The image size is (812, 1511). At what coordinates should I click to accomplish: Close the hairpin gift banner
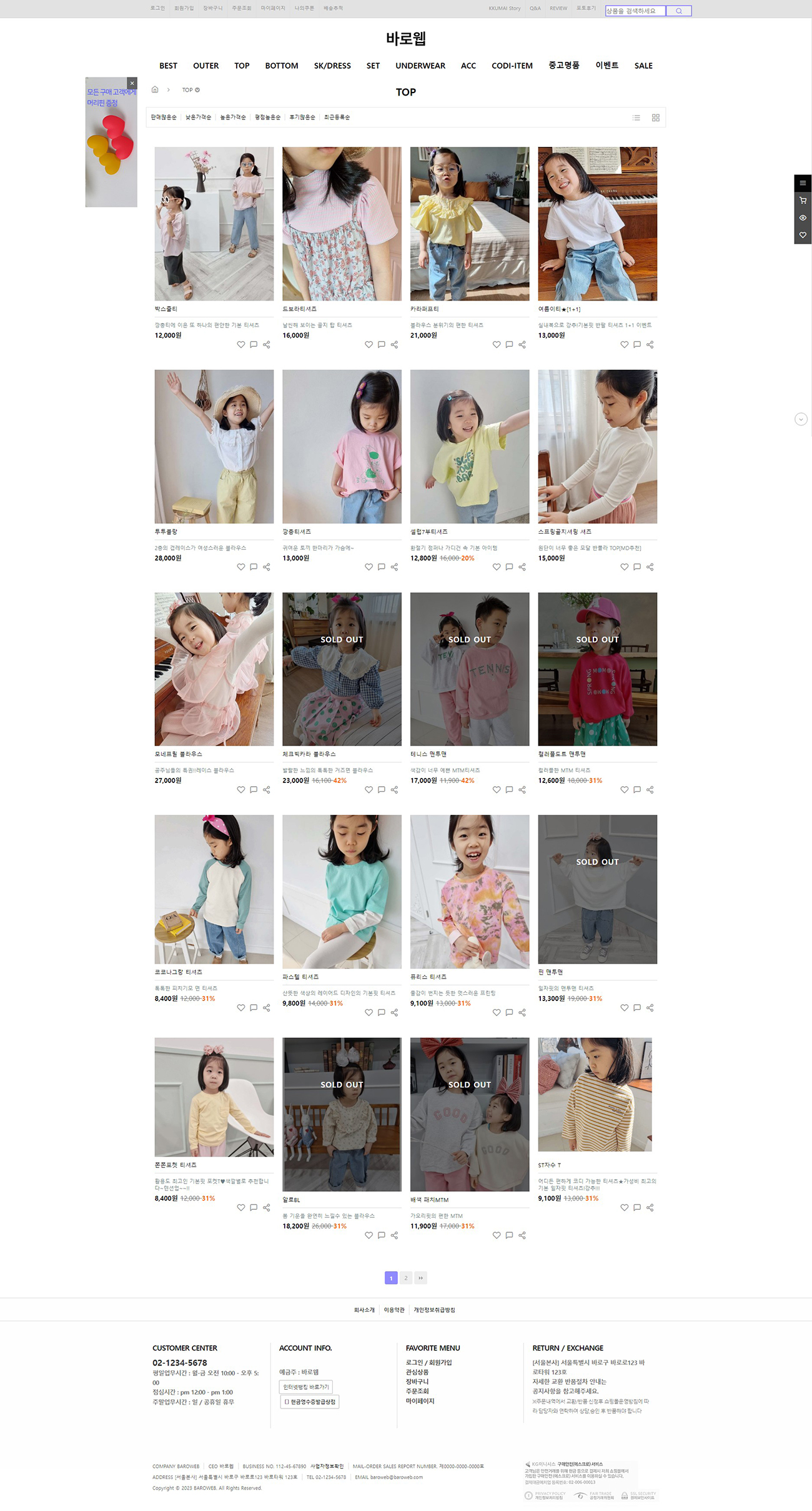[x=132, y=83]
